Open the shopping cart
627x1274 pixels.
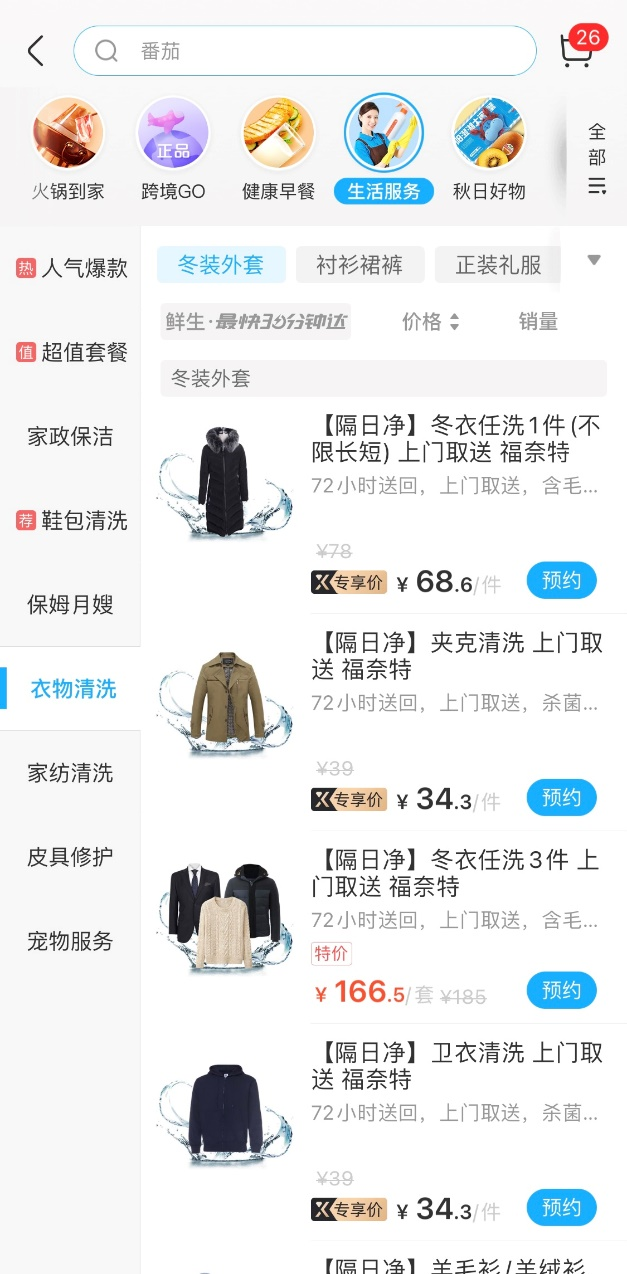click(x=577, y=49)
